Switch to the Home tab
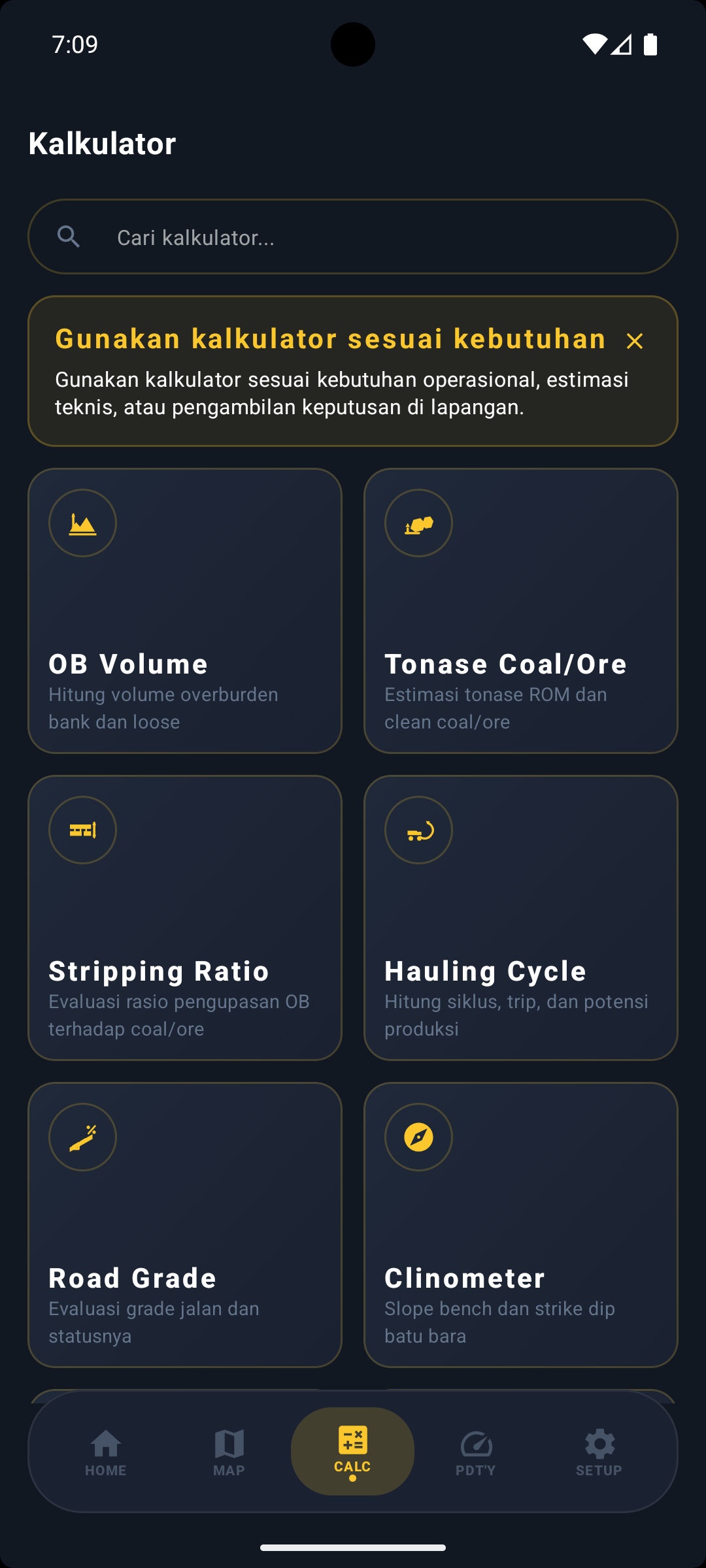 (x=106, y=1452)
